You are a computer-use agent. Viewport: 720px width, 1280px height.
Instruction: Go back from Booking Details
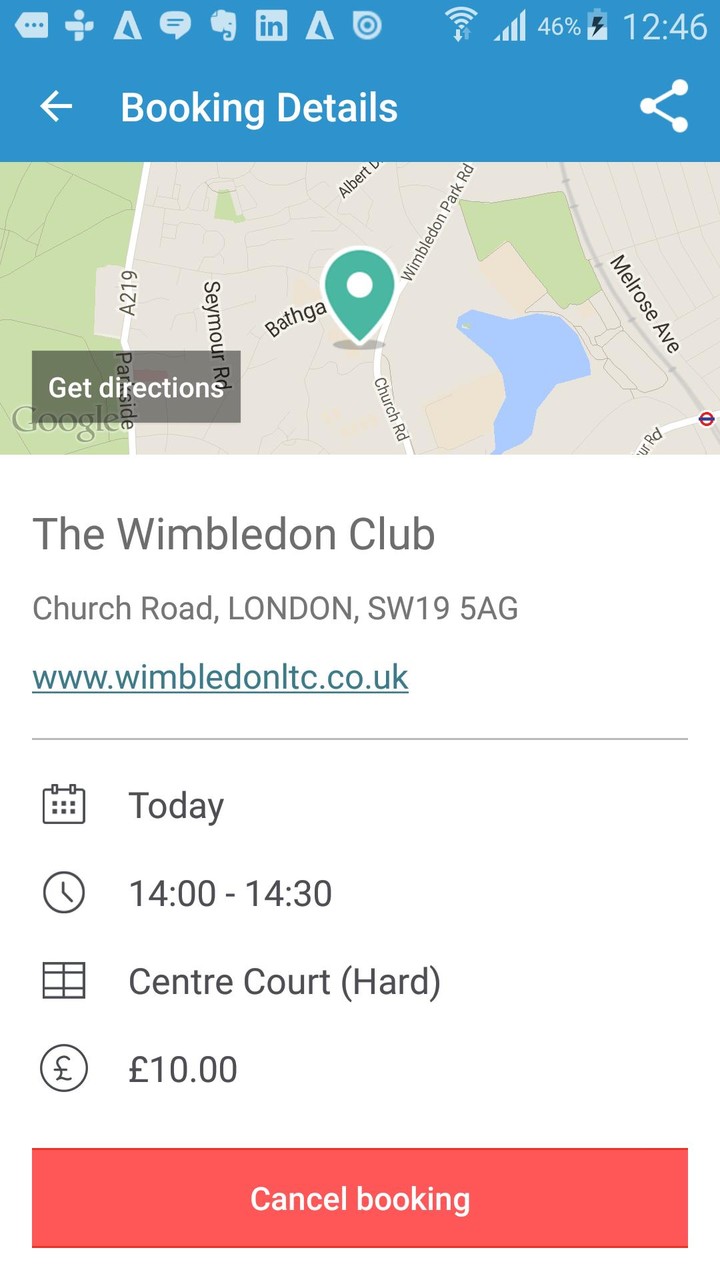click(x=57, y=107)
